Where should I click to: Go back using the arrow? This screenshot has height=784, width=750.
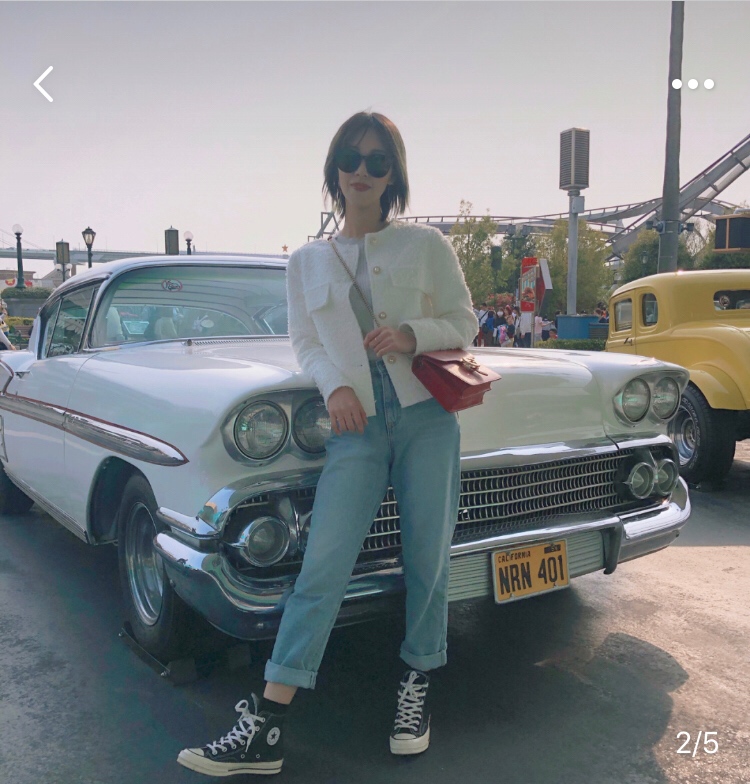point(43,84)
